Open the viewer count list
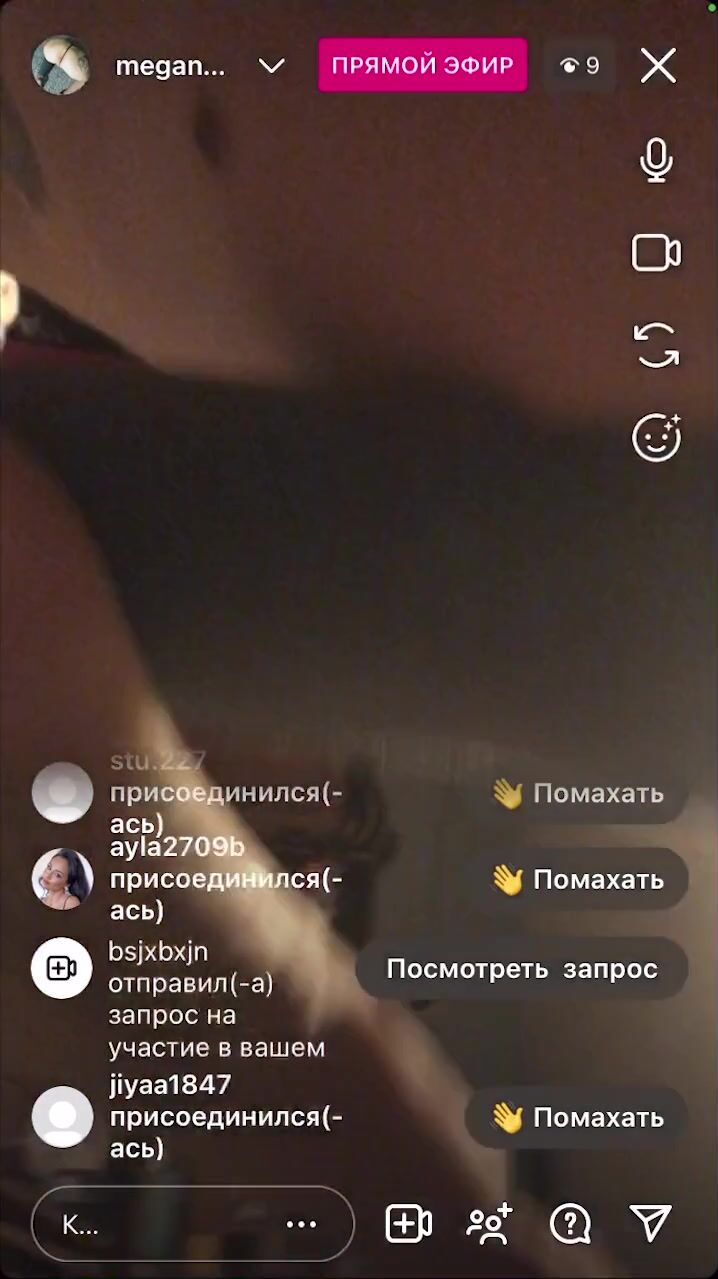Screen dimensions: 718x1279 [580, 66]
